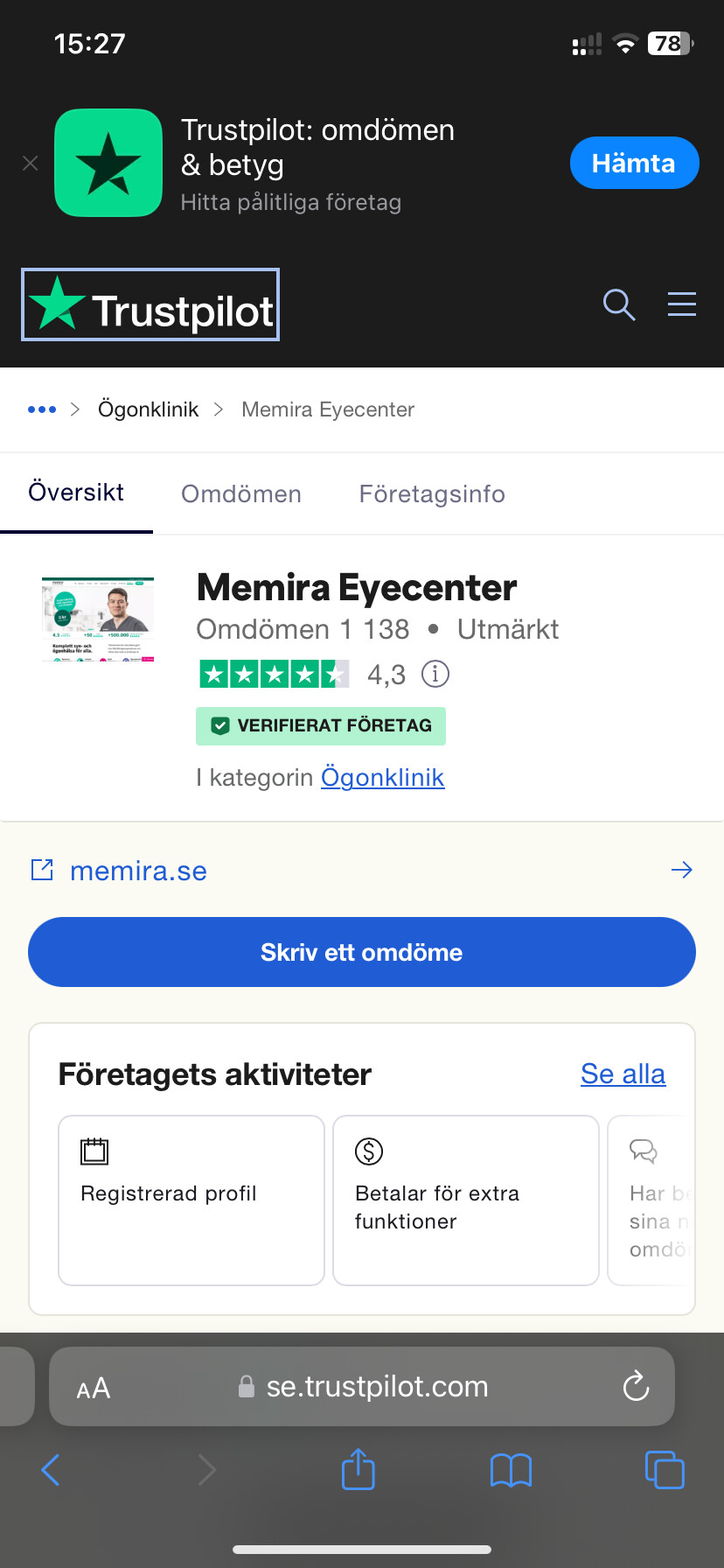The width and height of the screenshot is (724, 1568).
Task: Tap the VERIFIERAT FÖRETAG badge
Action: [x=321, y=726]
